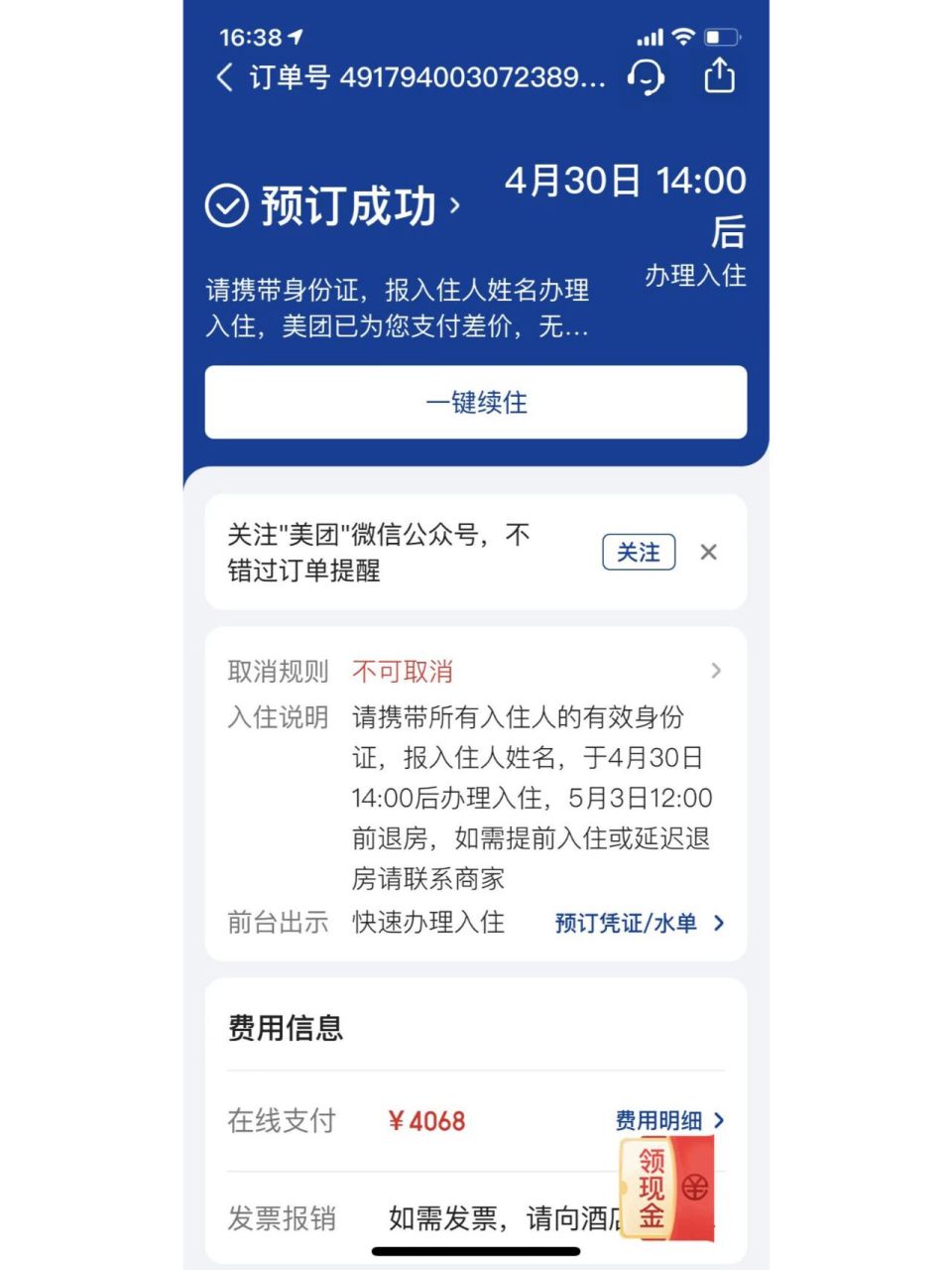Image resolution: width=952 pixels, height=1270 pixels.
Task: Tap the ¥4068 payment amount
Action: click(426, 1121)
